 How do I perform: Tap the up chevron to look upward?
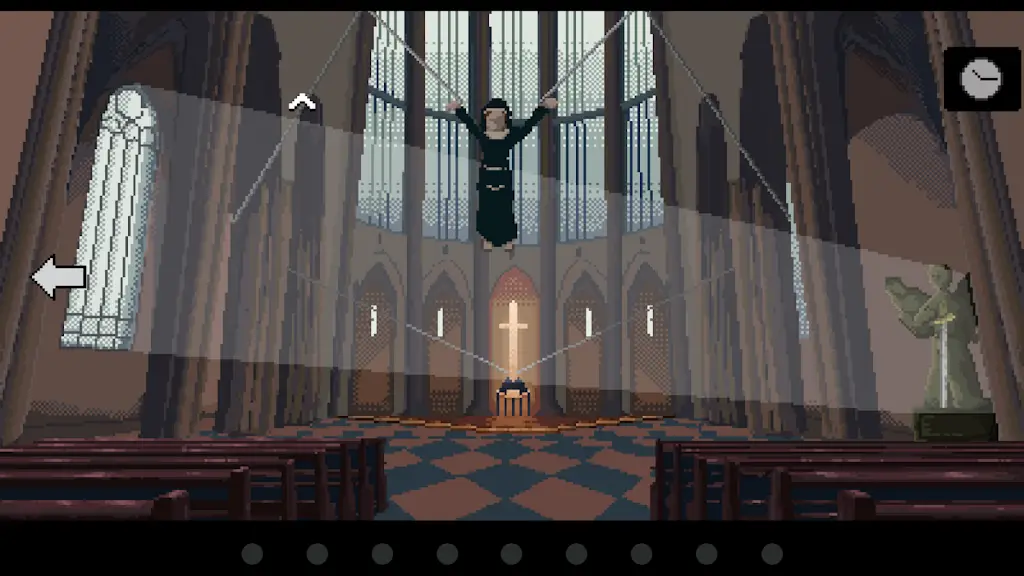(302, 102)
